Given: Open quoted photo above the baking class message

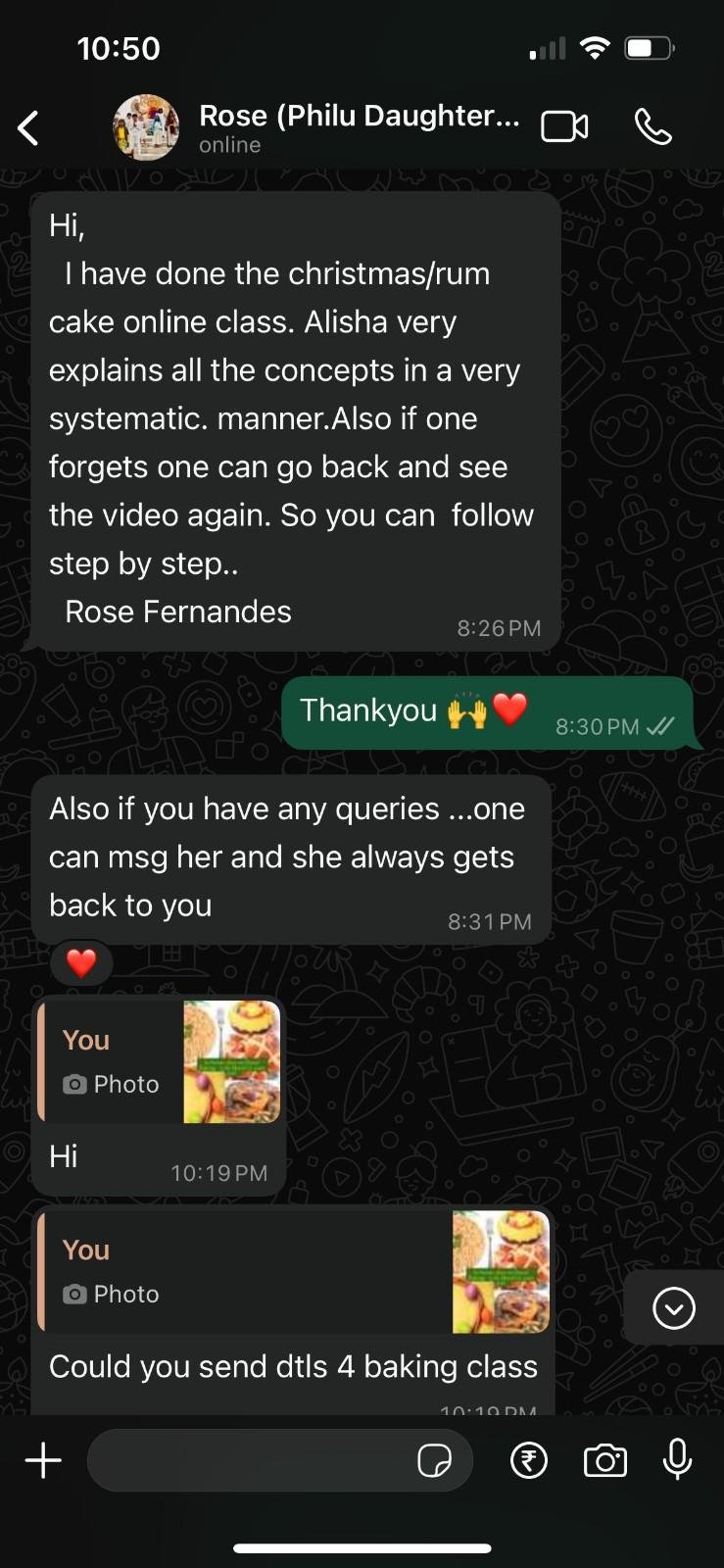Looking at the screenshot, I should [501, 1272].
